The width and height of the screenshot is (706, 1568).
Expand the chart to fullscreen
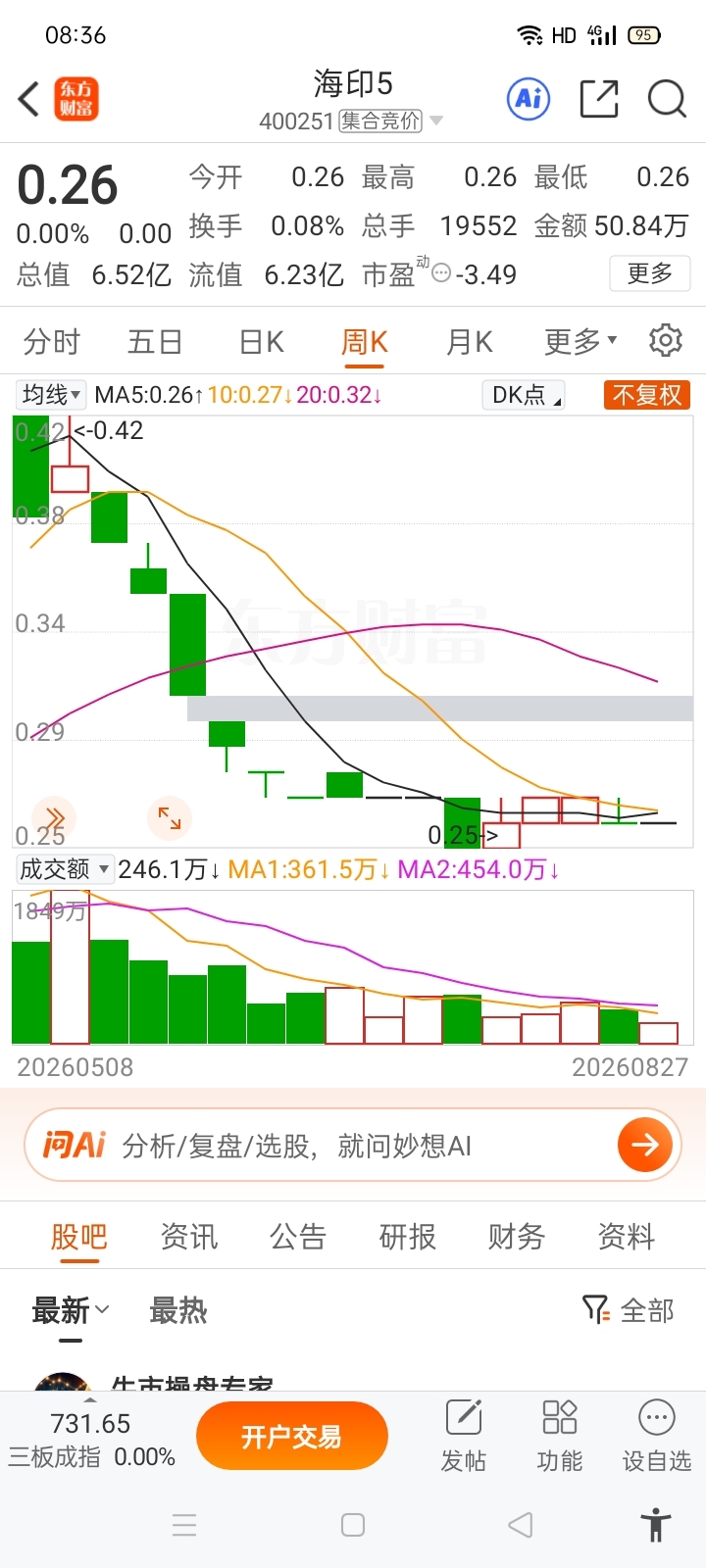click(x=170, y=817)
